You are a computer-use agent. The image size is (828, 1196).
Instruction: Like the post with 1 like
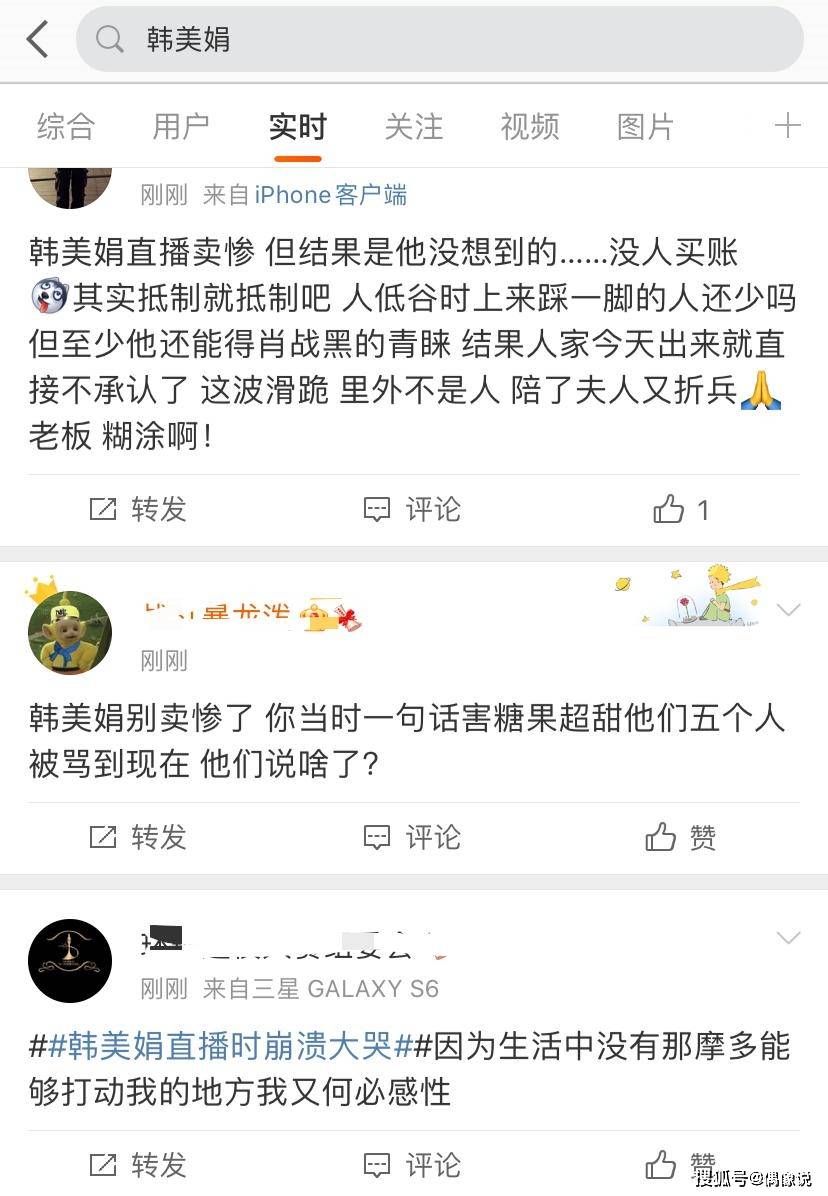(x=680, y=510)
